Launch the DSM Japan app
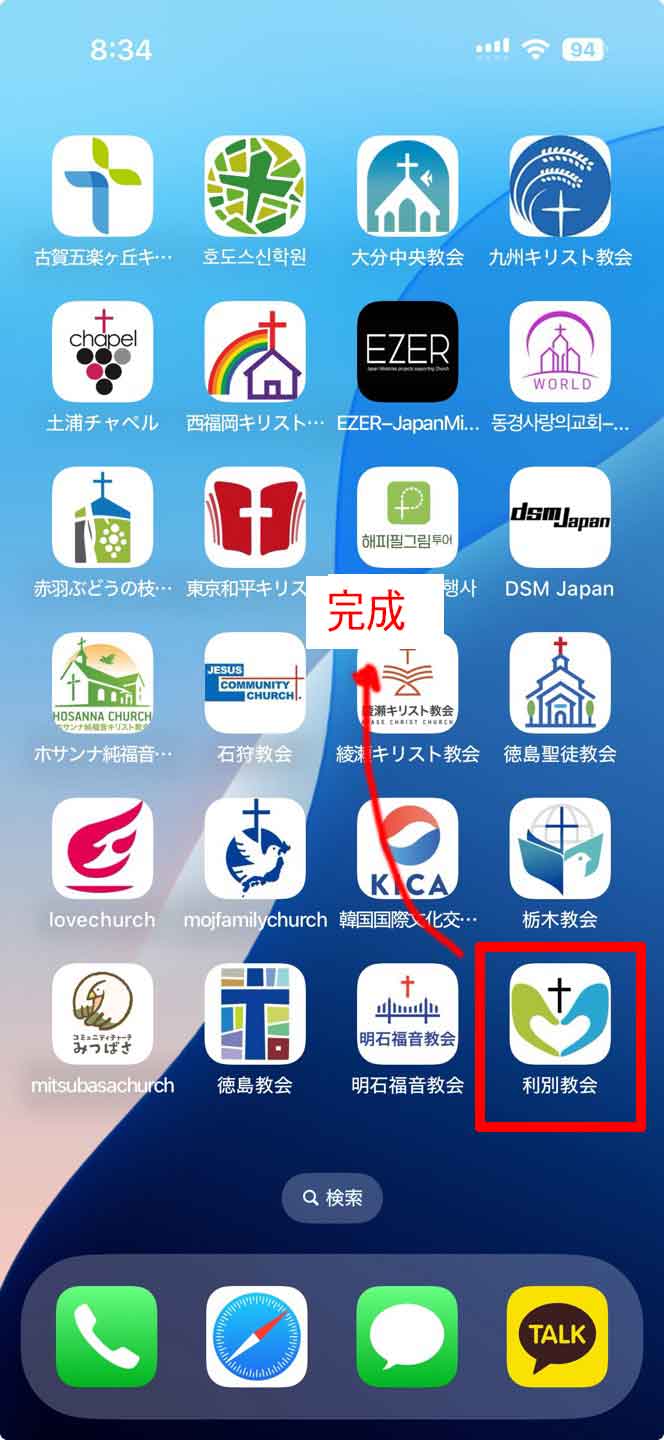This screenshot has height=1440, width=664. [x=559, y=517]
